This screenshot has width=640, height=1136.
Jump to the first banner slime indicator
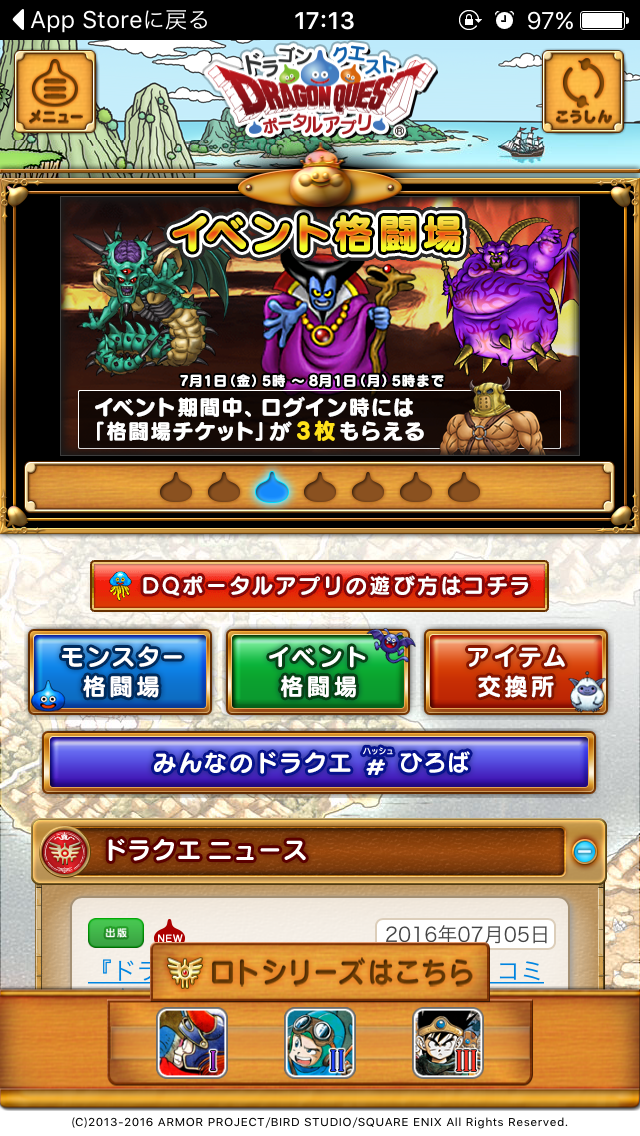pyautogui.click(x=176, y=487)
